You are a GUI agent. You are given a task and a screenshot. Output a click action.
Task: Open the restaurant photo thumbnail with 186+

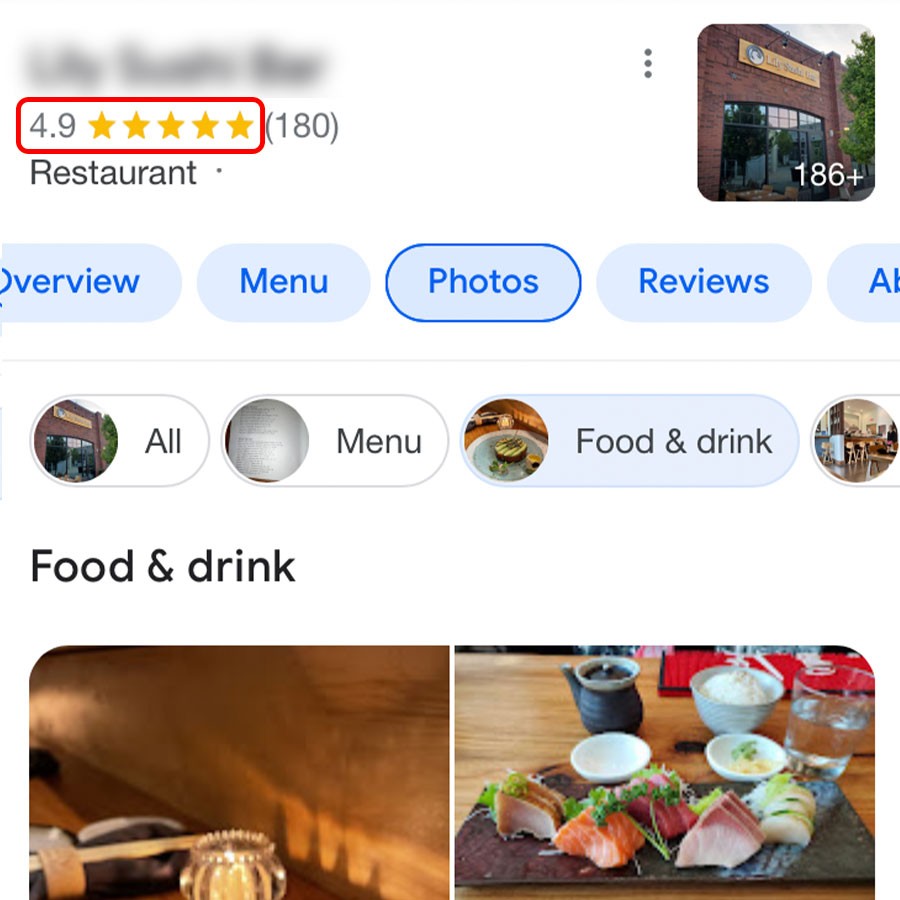[785, 112]
